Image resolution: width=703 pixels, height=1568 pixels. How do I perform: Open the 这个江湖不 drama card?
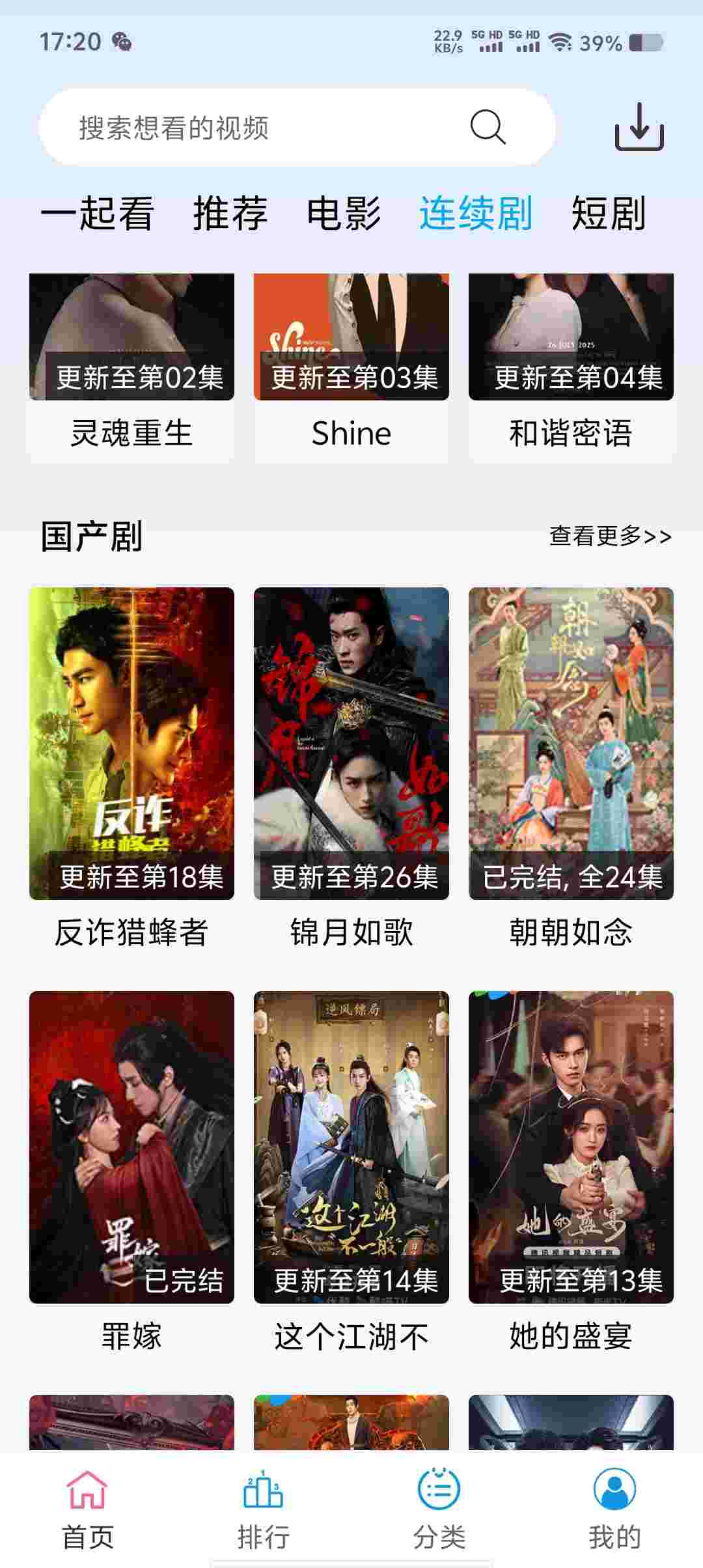click(351, 1172)
